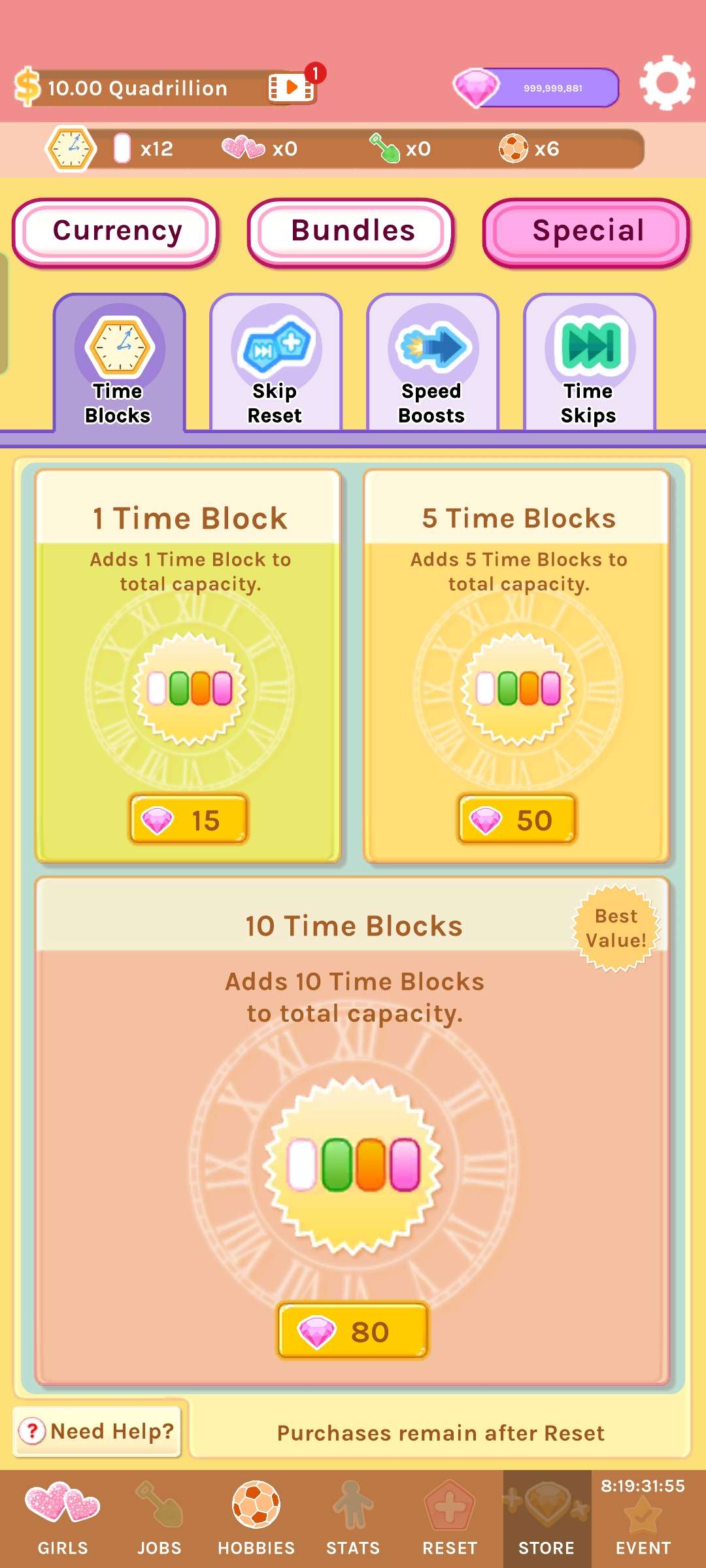The height and width of the screenshot is (1568, 706).
Task: Select the Special store tab
Action: point(587,231)
